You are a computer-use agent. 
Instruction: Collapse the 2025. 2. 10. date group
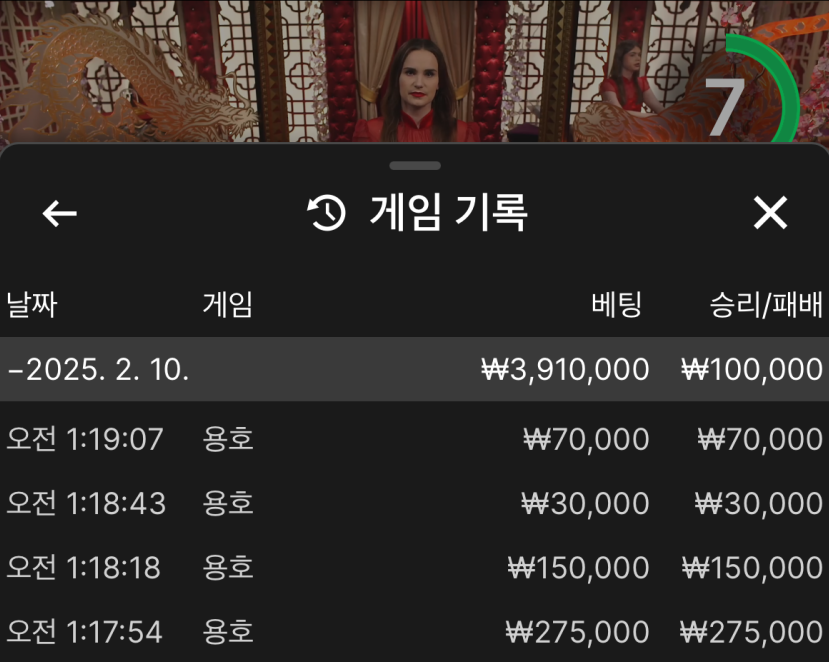tap(100, 369)
